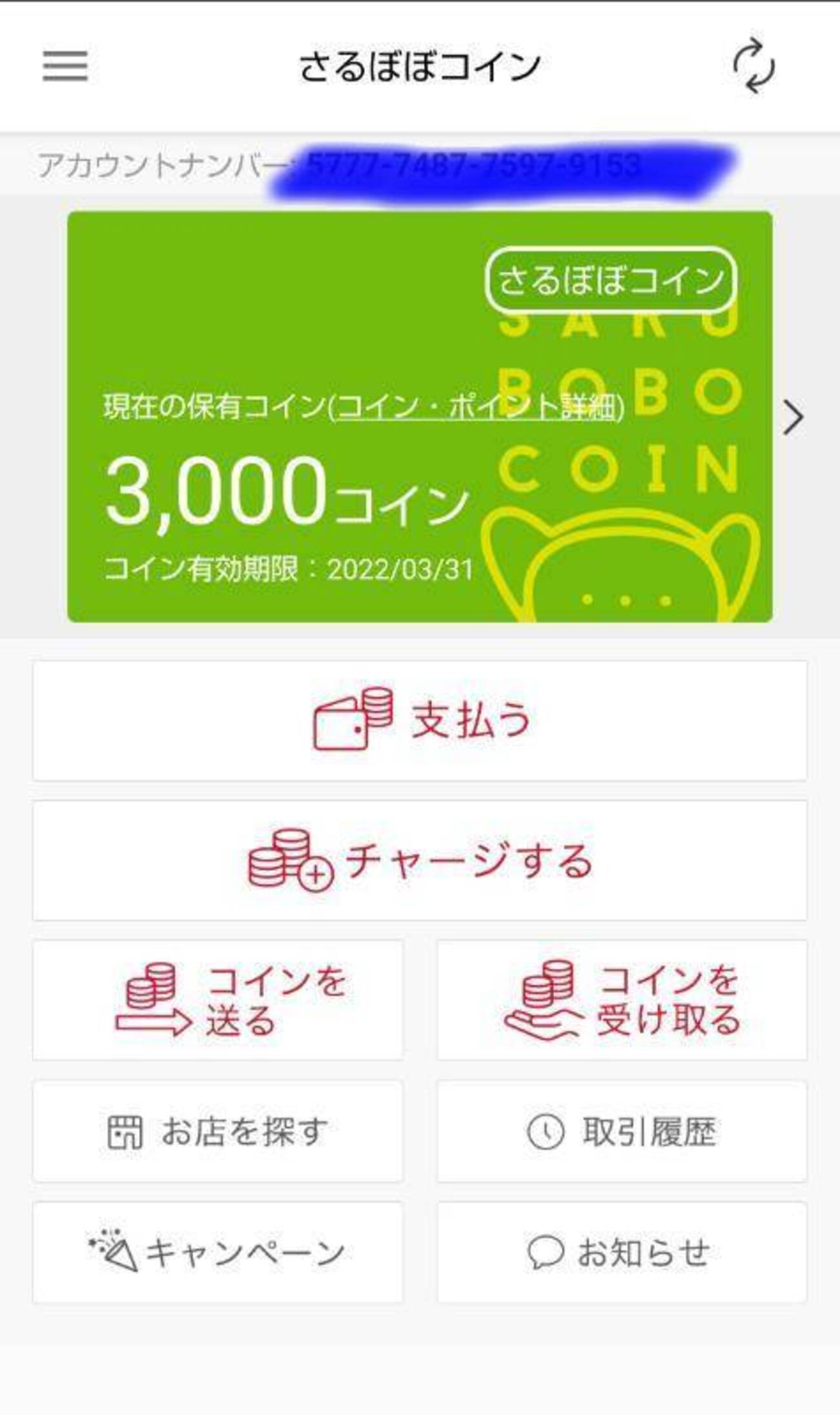View 取引履歴 transaction history
Viewport: 840px width, 1415px height.
coord(622,1132)
